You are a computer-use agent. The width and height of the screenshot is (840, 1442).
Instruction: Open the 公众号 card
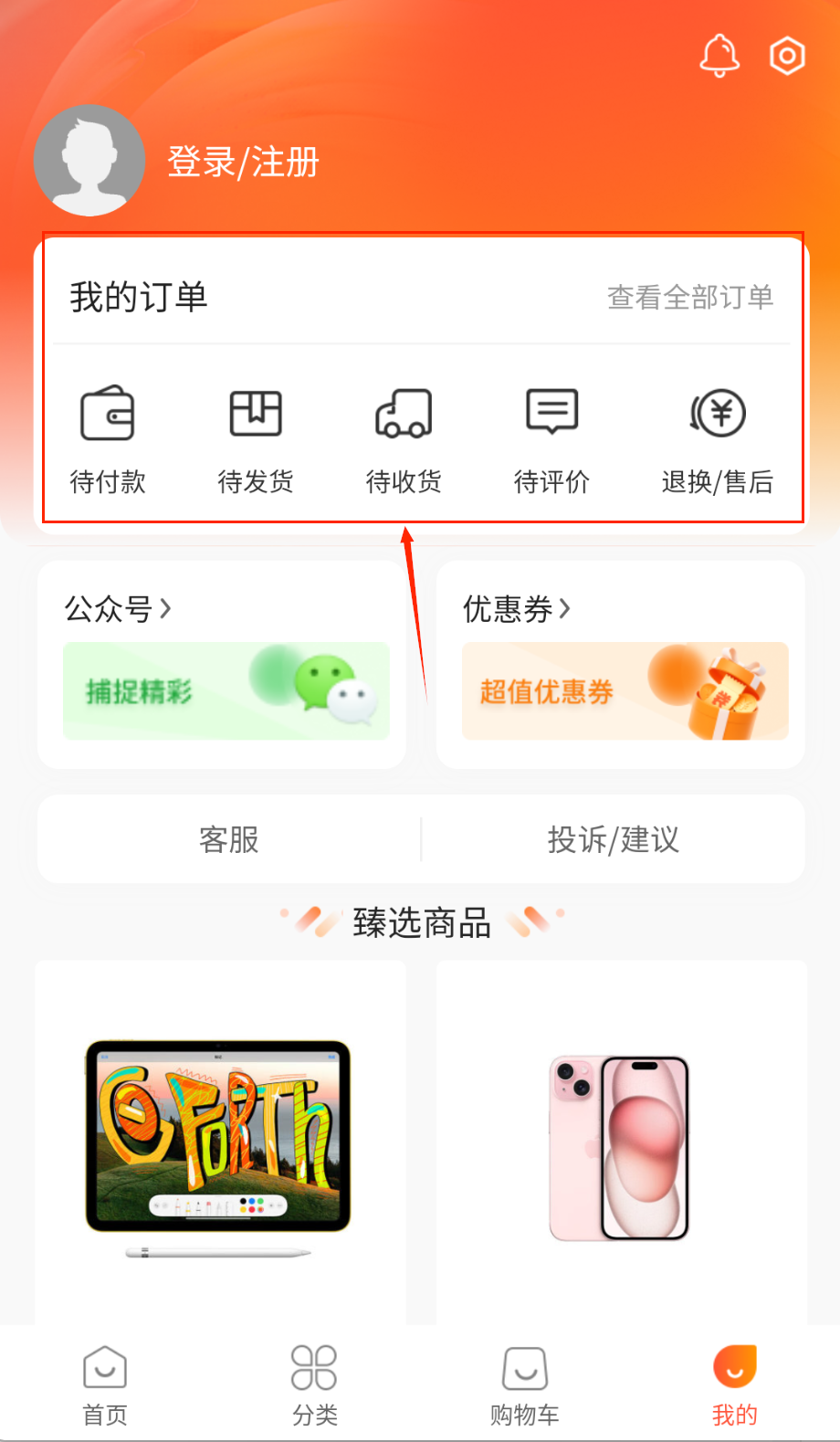222,664
